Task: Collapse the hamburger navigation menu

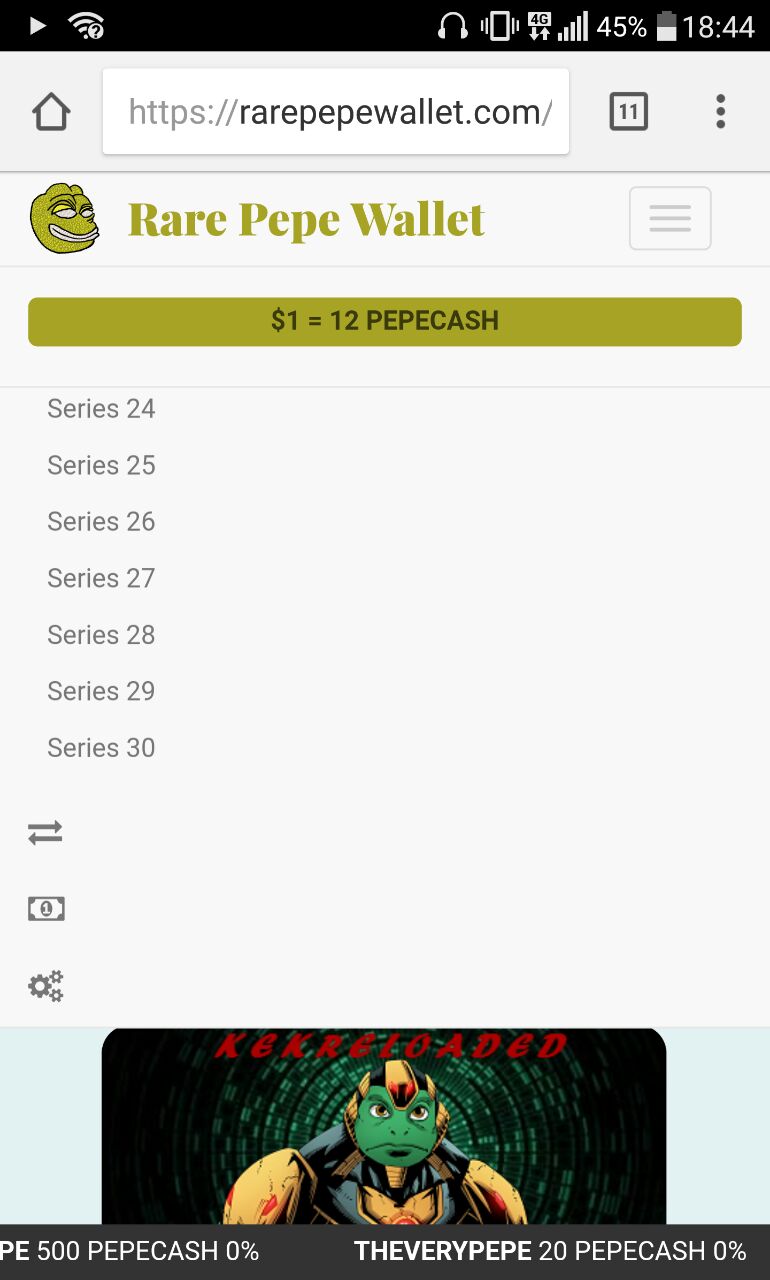Action: click(670, 218)
